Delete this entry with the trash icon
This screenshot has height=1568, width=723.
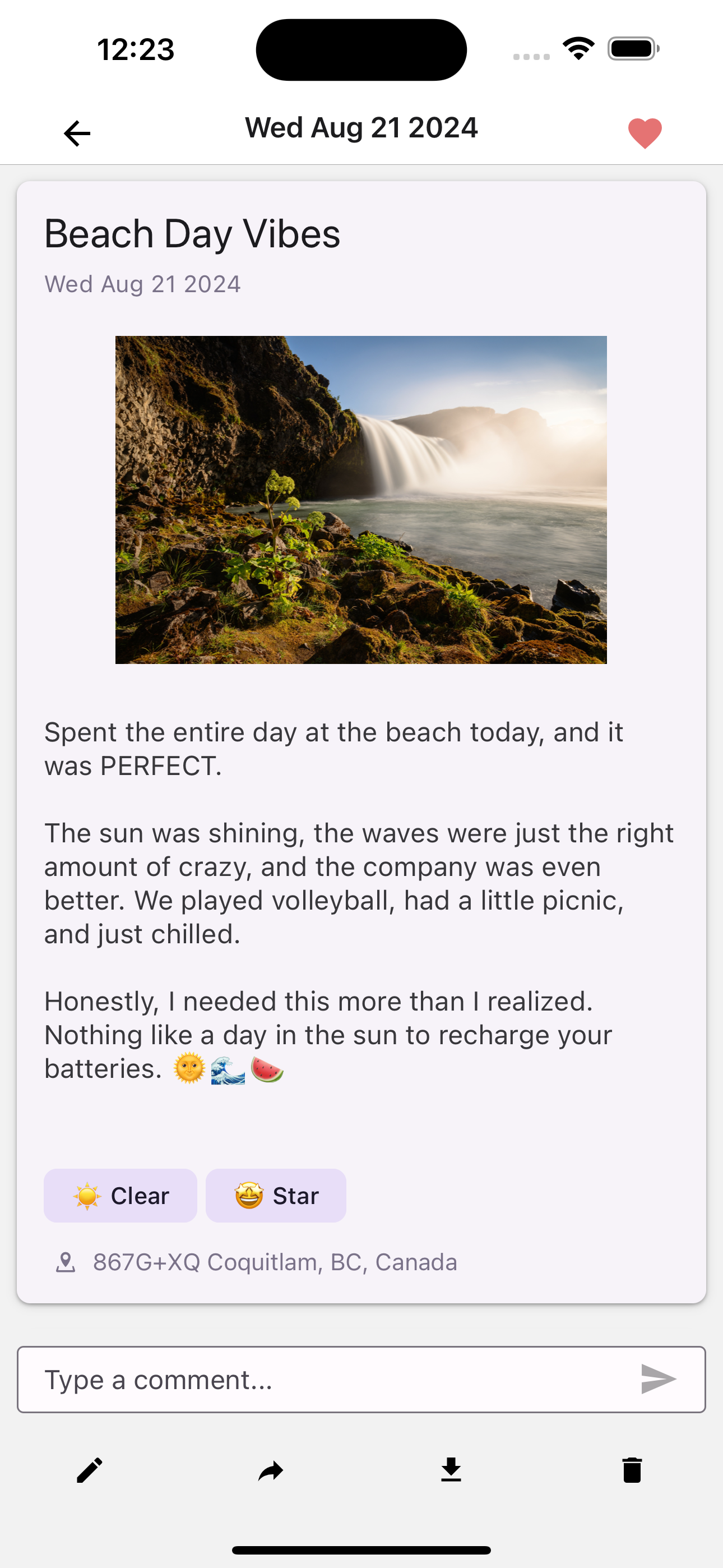(632, 1470)
